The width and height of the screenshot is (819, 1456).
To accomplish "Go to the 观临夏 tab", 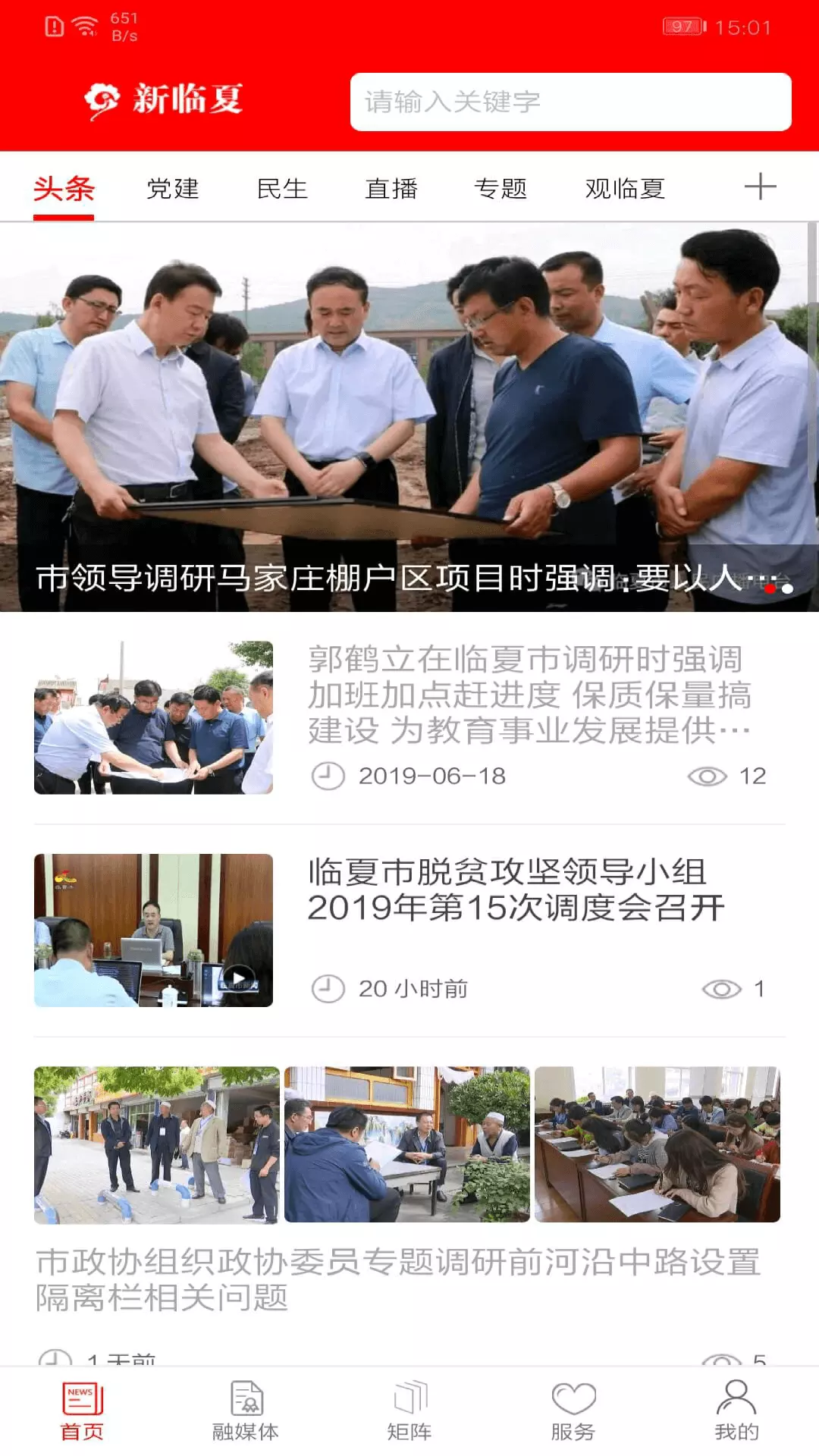I will pos(625,188).
